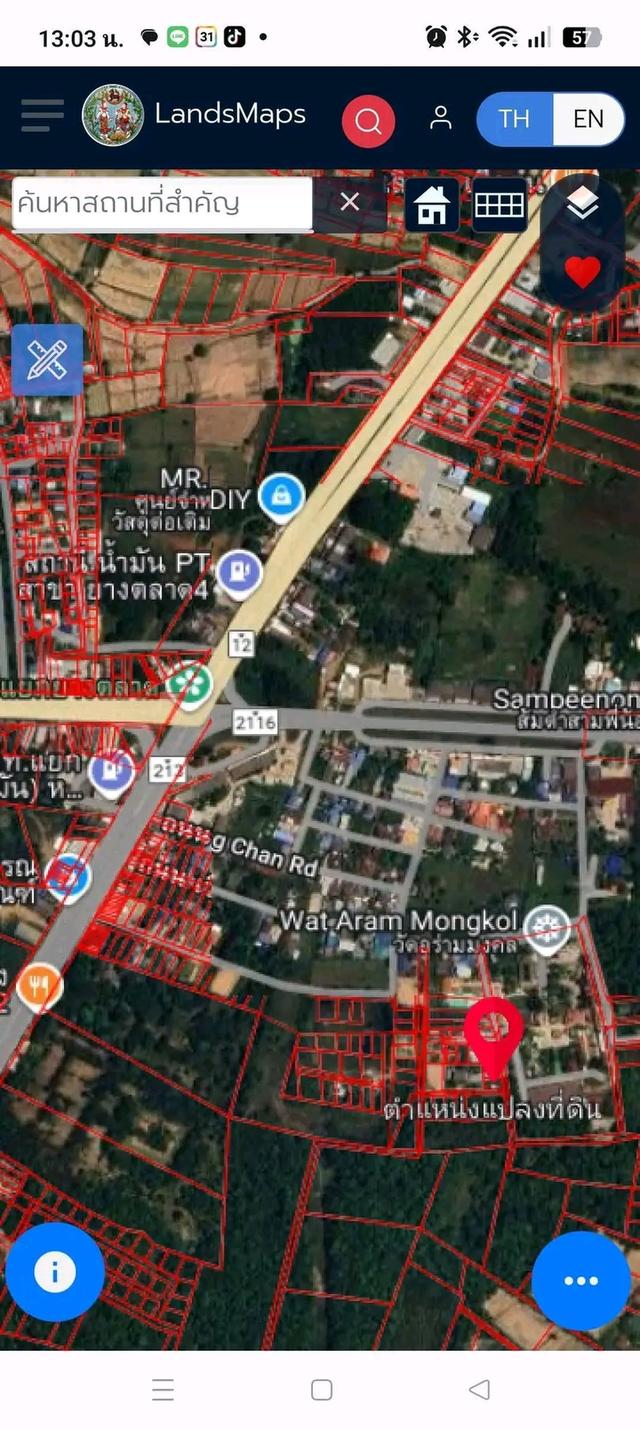Open the system recent apps button
This screenshot has width=640, height=1429.
click(163, 1389)
